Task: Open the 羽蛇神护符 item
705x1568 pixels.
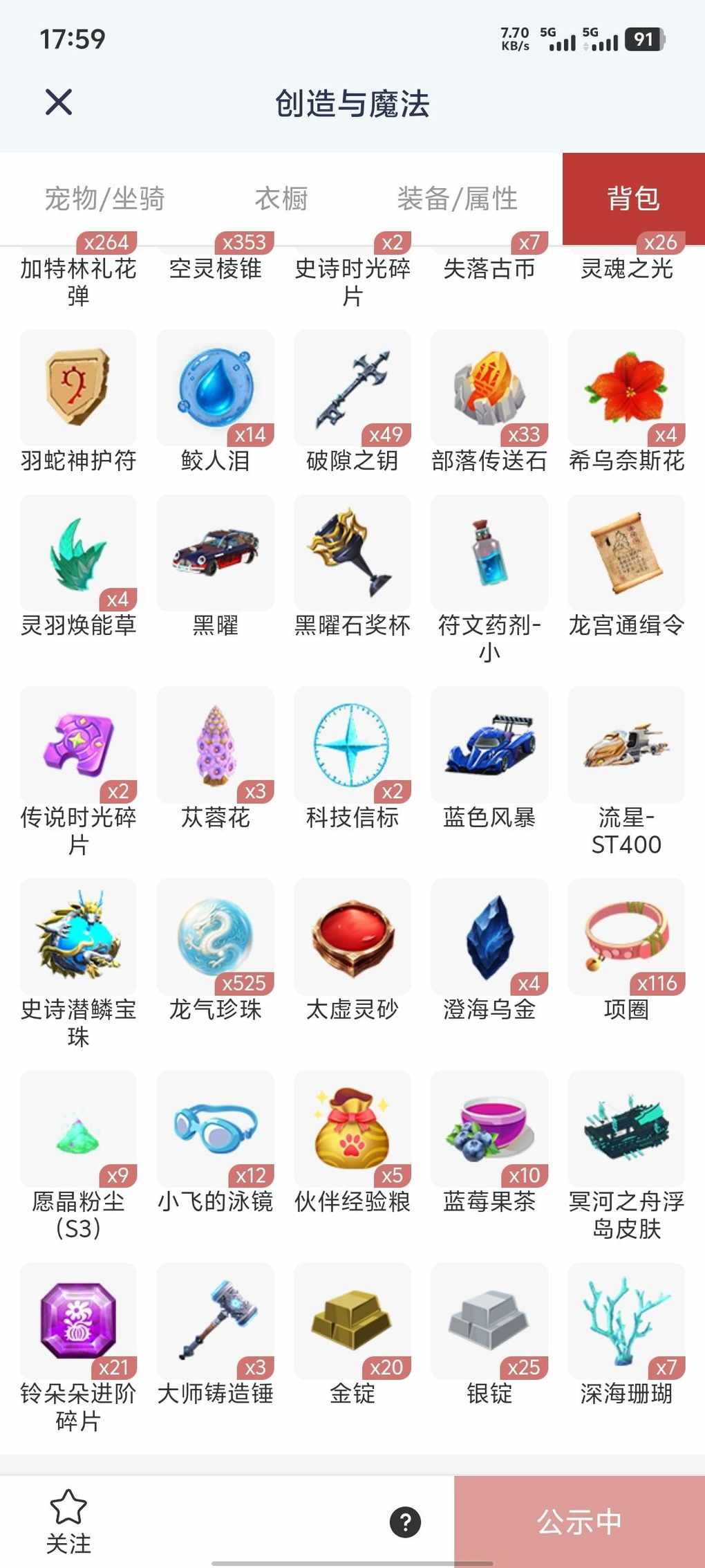Action: coord(78,387)
